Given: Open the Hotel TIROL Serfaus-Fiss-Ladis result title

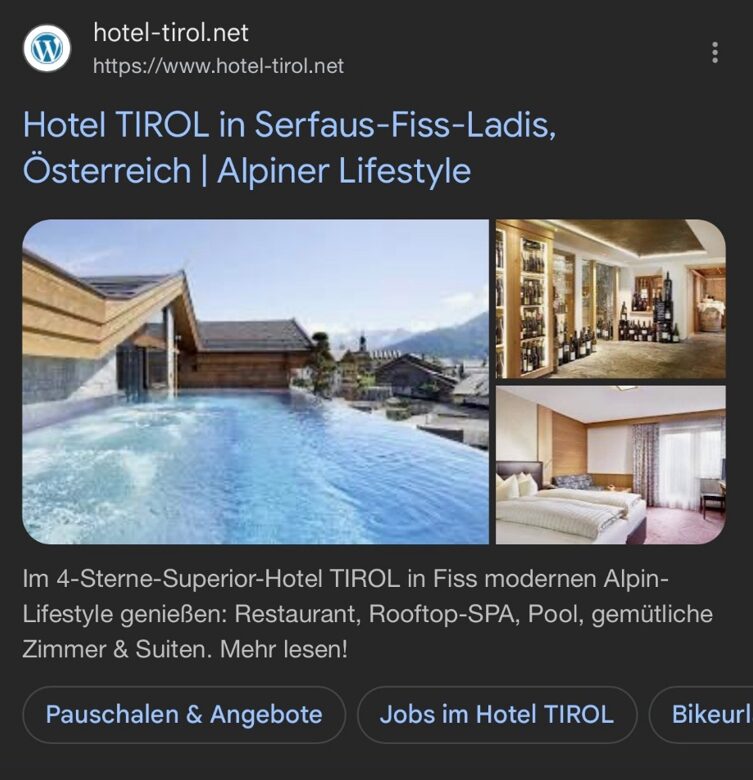Looking at the screenshot, I should coord(288,148).
